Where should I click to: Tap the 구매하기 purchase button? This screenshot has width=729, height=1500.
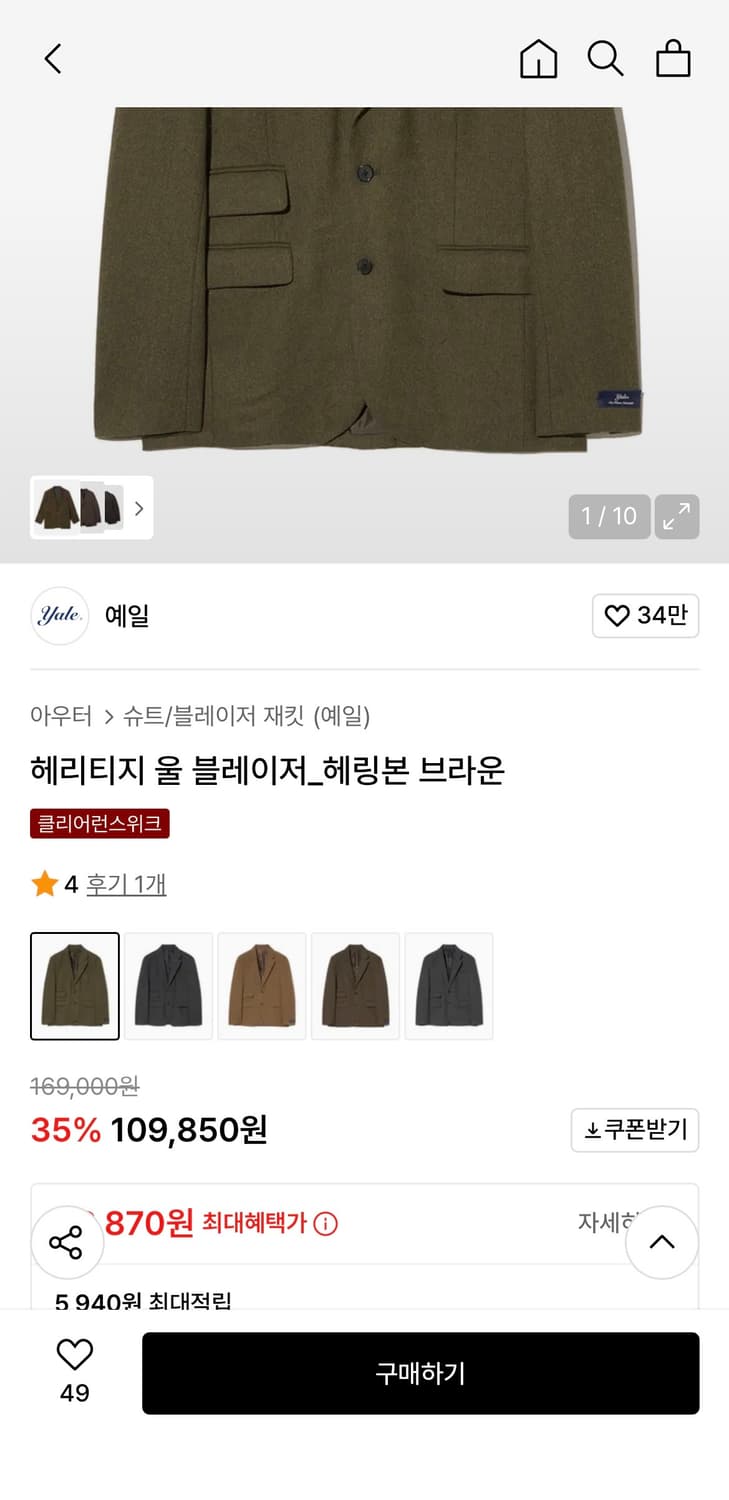pos(420,1373)
